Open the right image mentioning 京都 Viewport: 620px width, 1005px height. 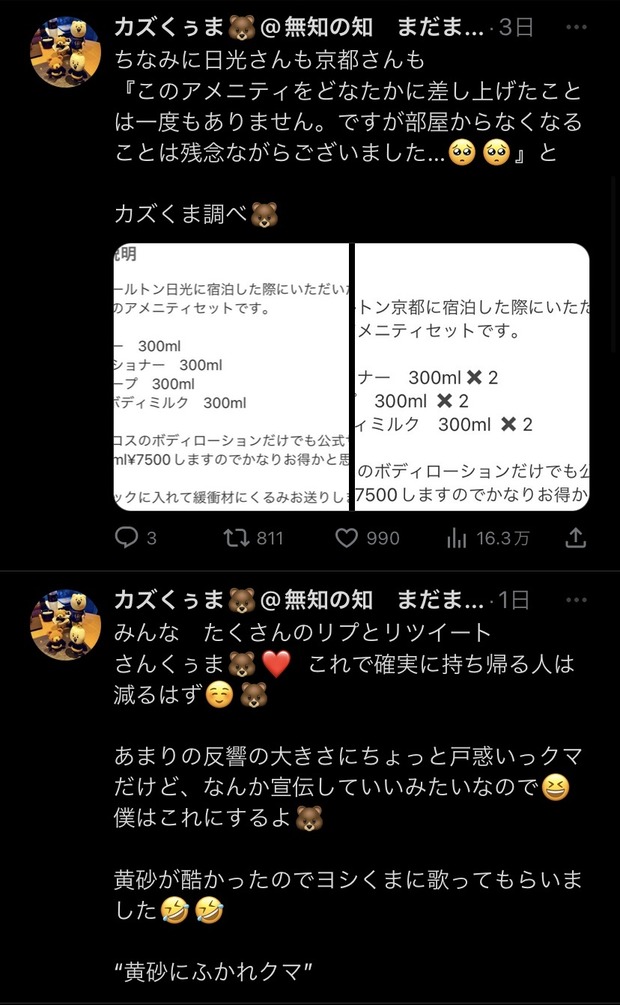pyautogui.click(x=472, y=377)
